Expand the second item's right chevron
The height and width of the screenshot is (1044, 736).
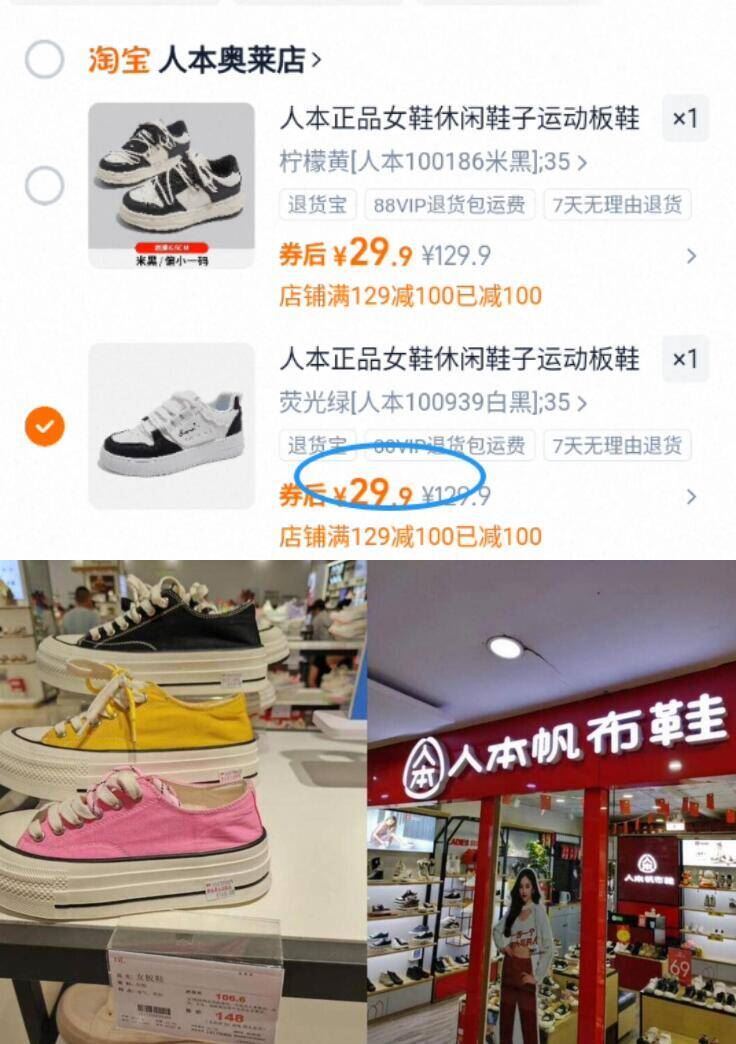690,494
